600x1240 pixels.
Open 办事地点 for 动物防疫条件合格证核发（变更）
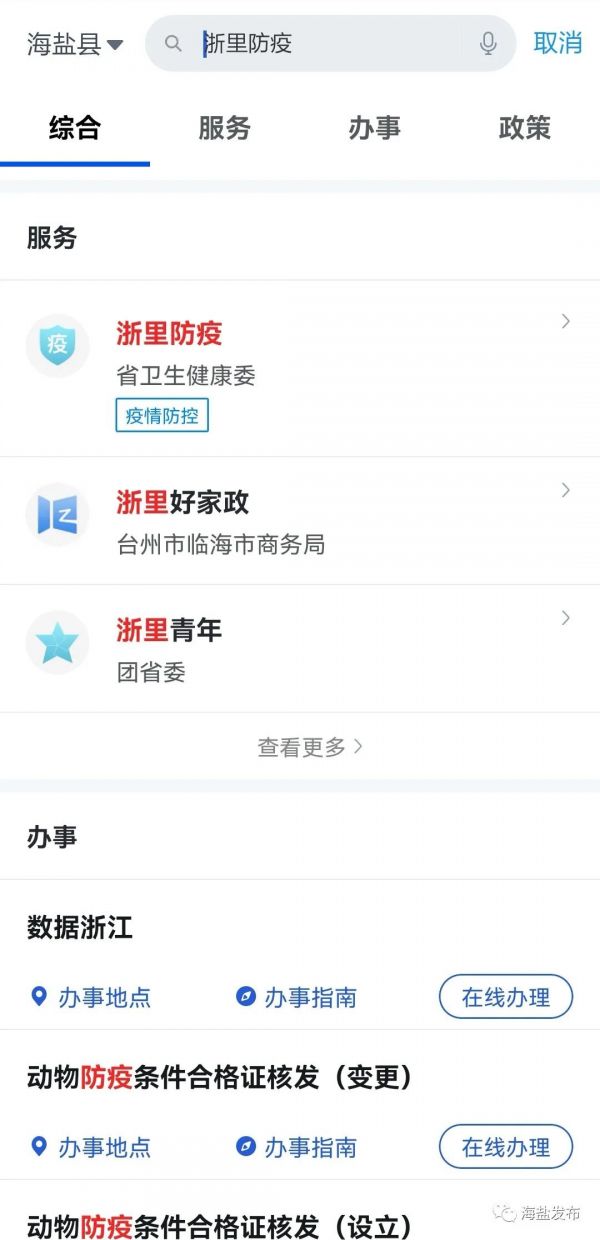(91, 1147)
